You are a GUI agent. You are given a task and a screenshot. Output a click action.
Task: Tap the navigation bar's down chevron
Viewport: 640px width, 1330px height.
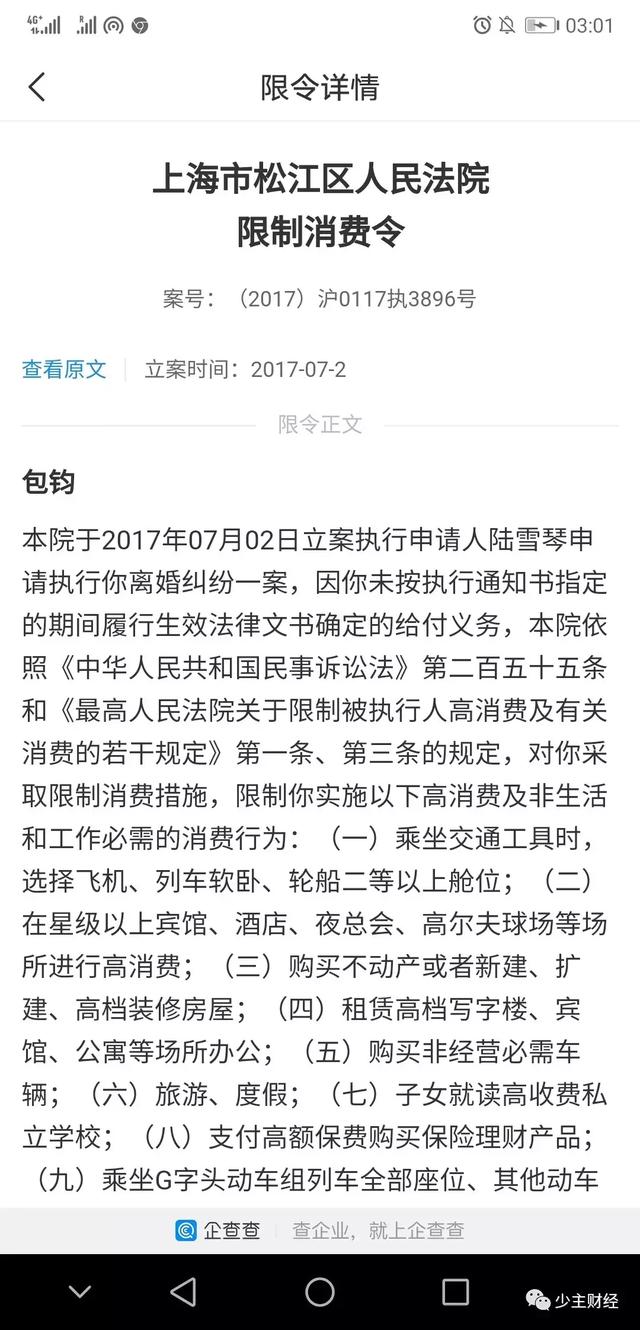(80, 1292)
